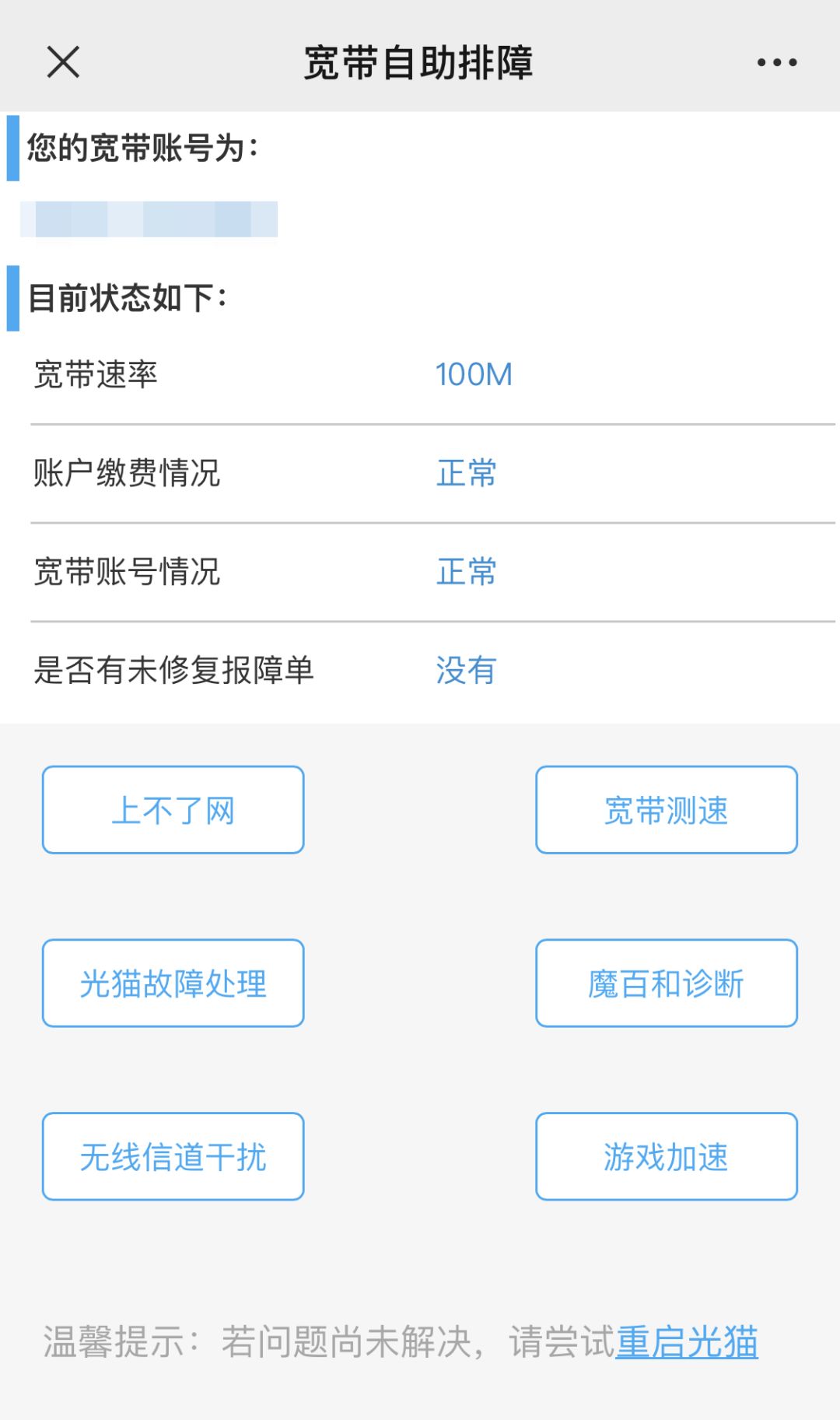Tap the 上不了网 button
Viewport: 840px width, 1420px height.
coord(173,810)
